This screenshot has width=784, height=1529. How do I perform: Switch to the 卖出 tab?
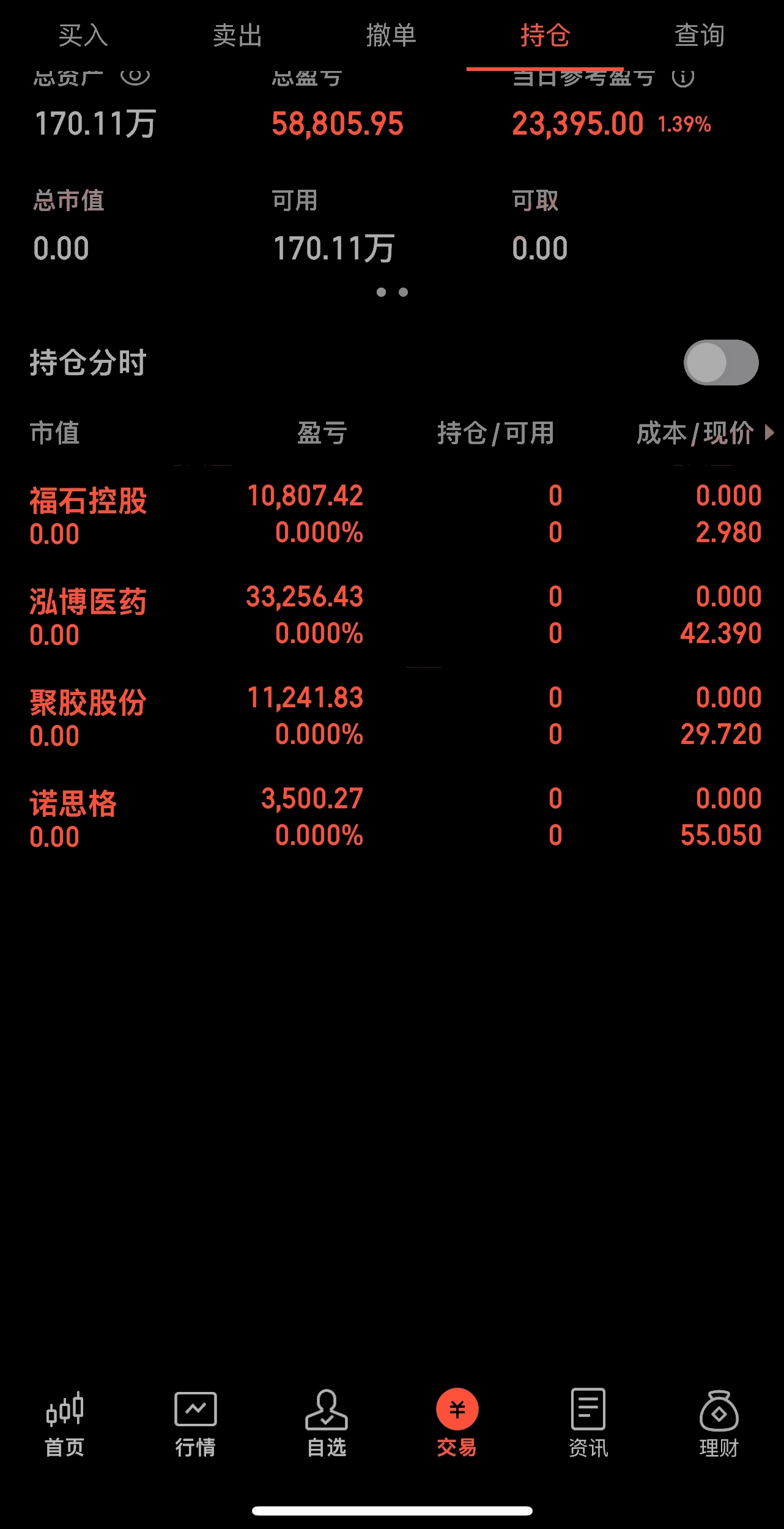pos(238,35)
